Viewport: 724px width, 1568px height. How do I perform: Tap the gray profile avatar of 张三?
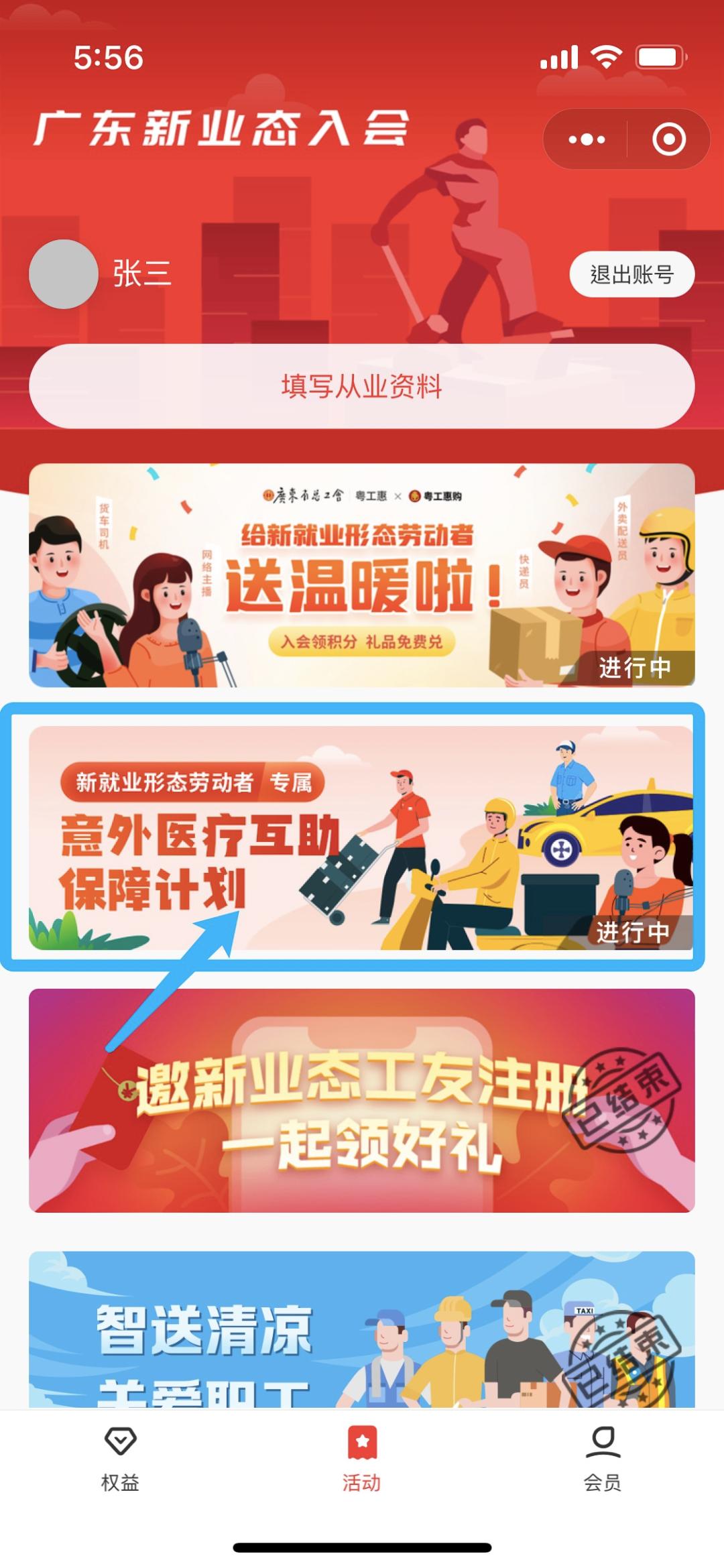[64, 274]
